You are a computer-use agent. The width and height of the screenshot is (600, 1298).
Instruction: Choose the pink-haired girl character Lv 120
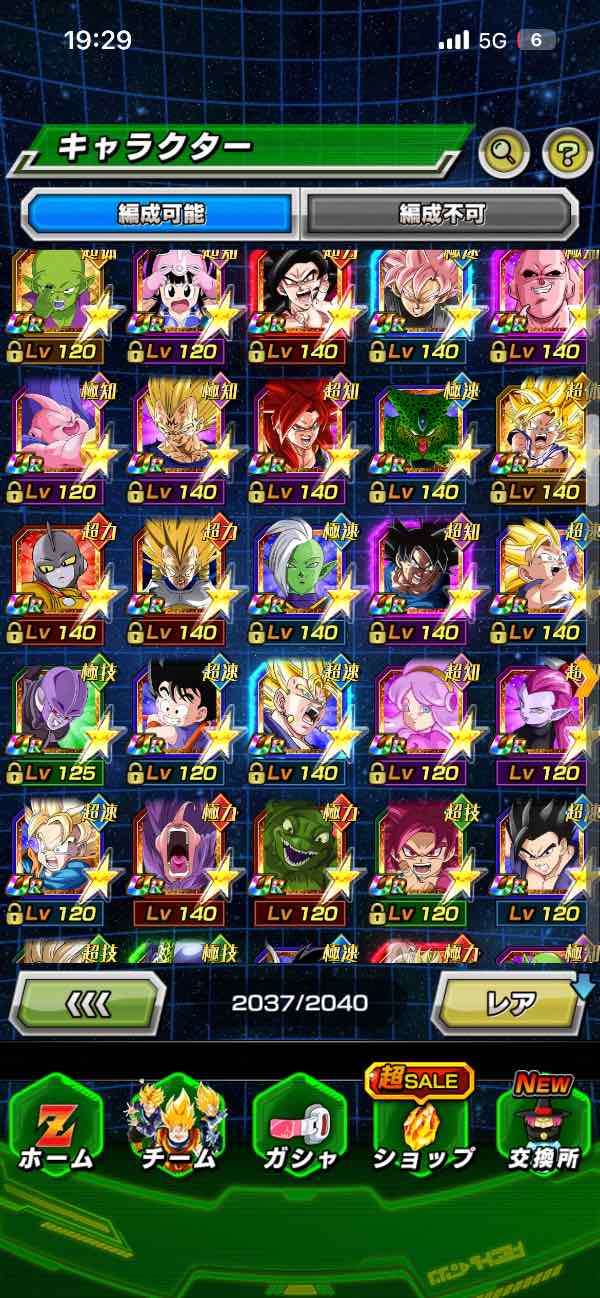click(424, 720)
